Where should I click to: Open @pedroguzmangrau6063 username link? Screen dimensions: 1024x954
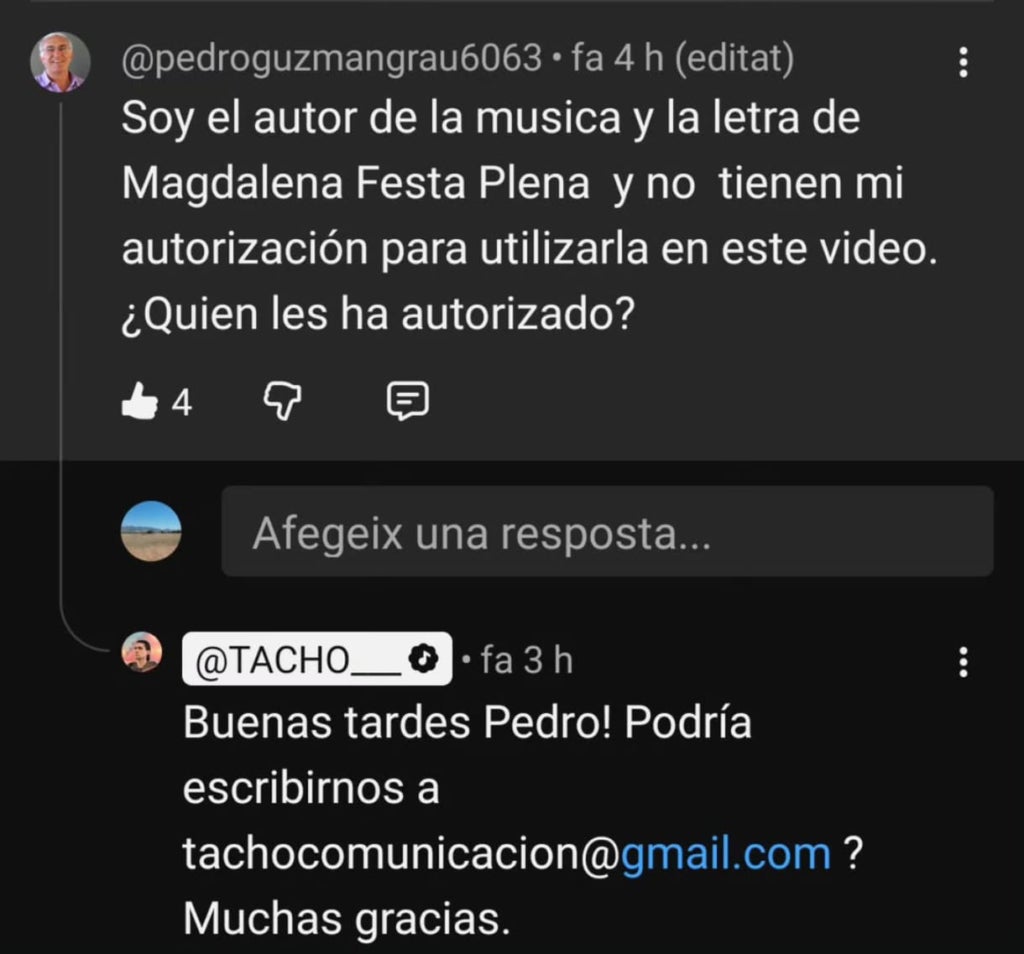[x=331, y=60]
